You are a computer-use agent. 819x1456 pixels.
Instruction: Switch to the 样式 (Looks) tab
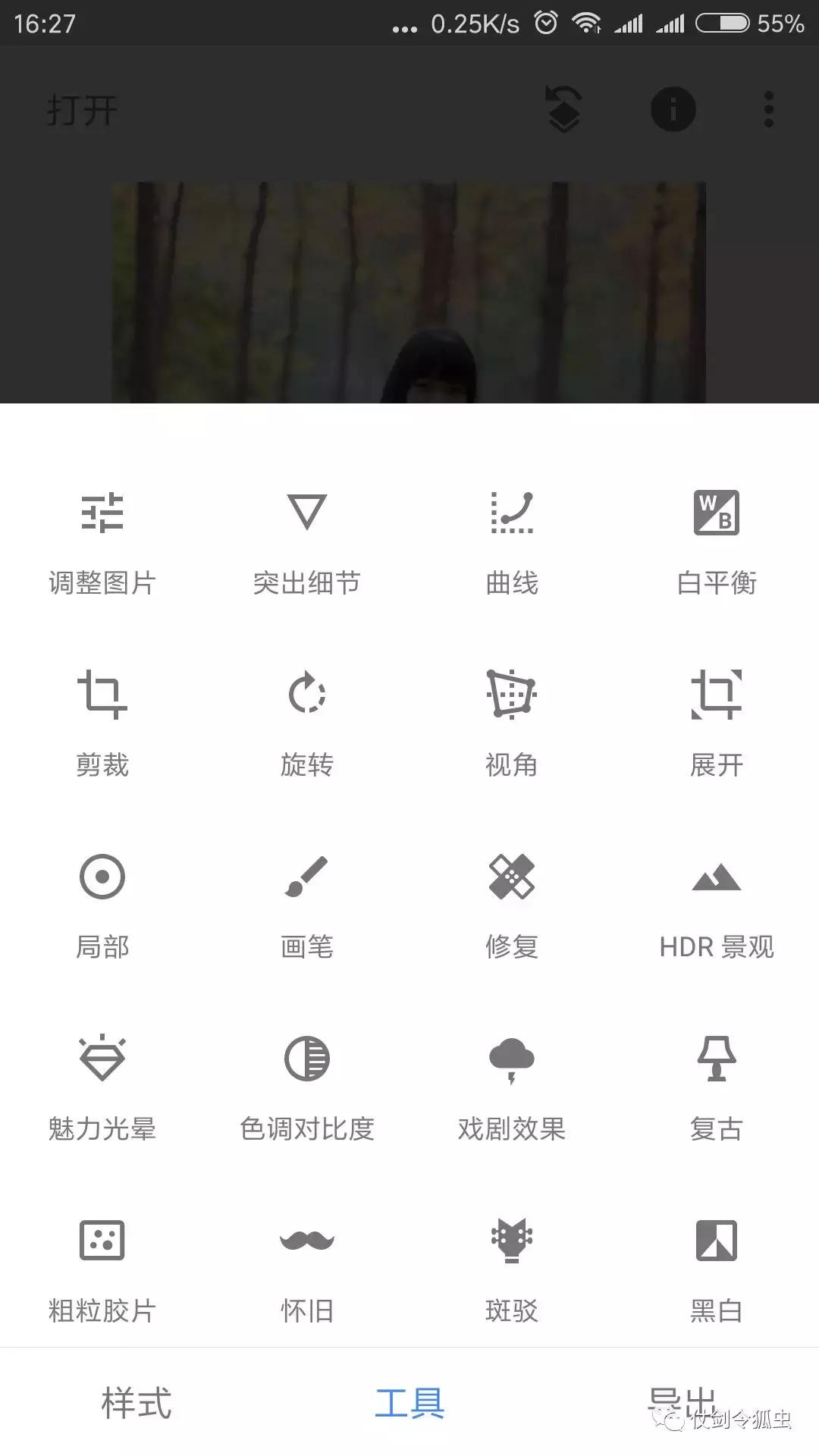pos(136,1403)
